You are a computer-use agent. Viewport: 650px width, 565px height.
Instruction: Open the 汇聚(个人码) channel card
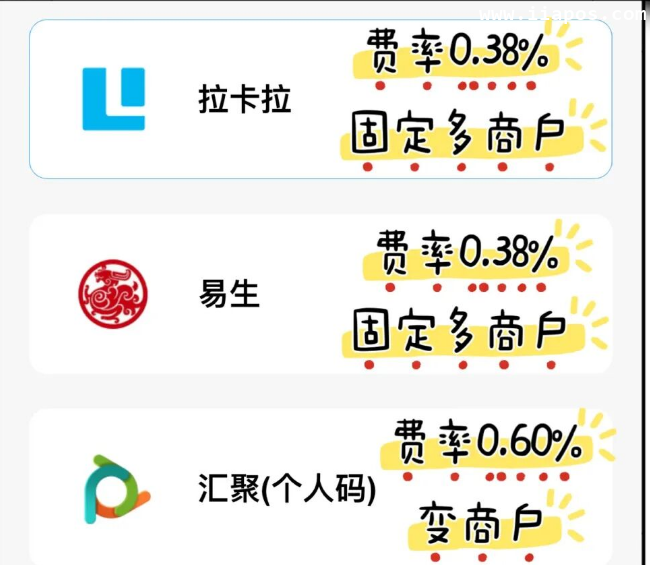tap(286, 490)
